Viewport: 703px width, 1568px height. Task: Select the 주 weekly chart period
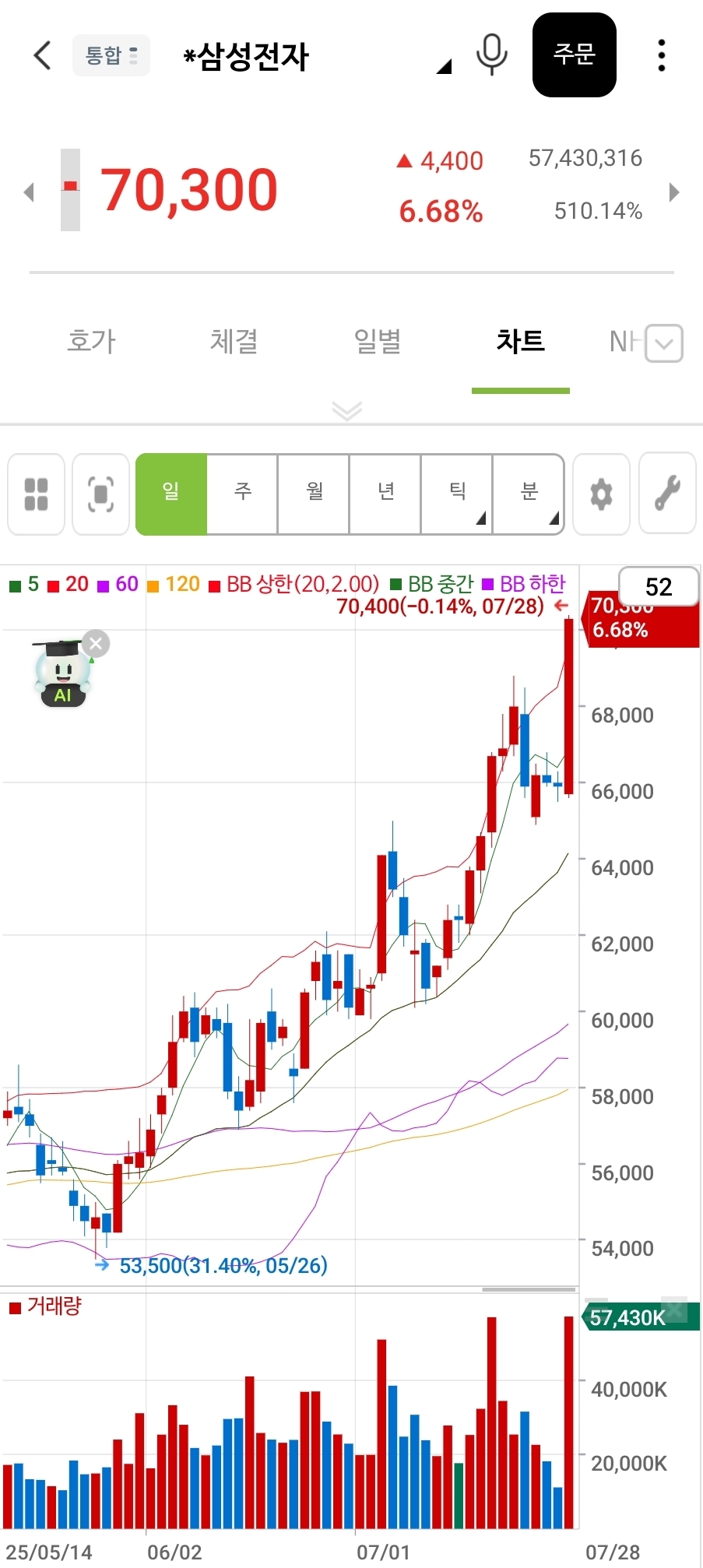pos(243,493)
